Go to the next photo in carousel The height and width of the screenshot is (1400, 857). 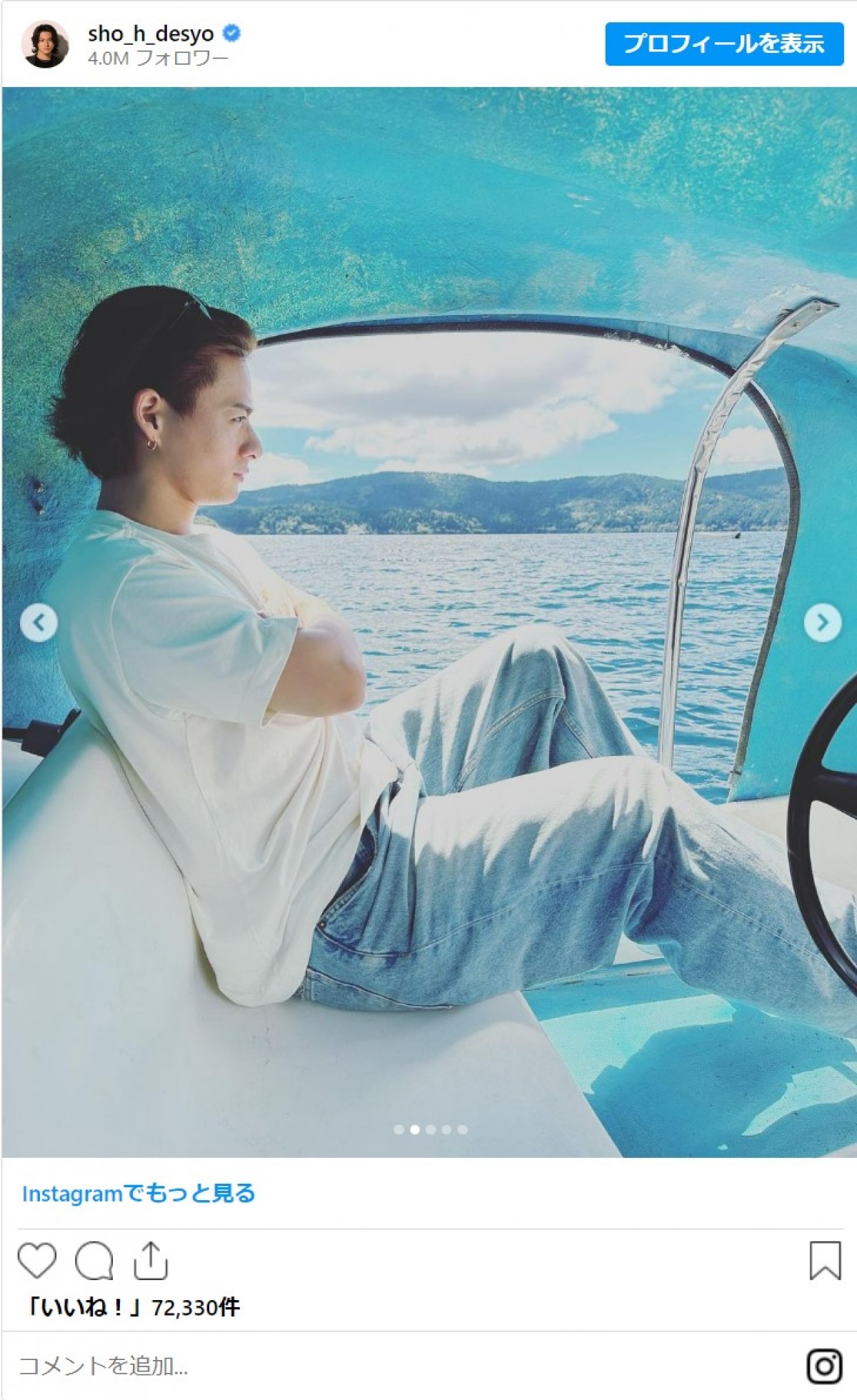(x=822, y=623)
